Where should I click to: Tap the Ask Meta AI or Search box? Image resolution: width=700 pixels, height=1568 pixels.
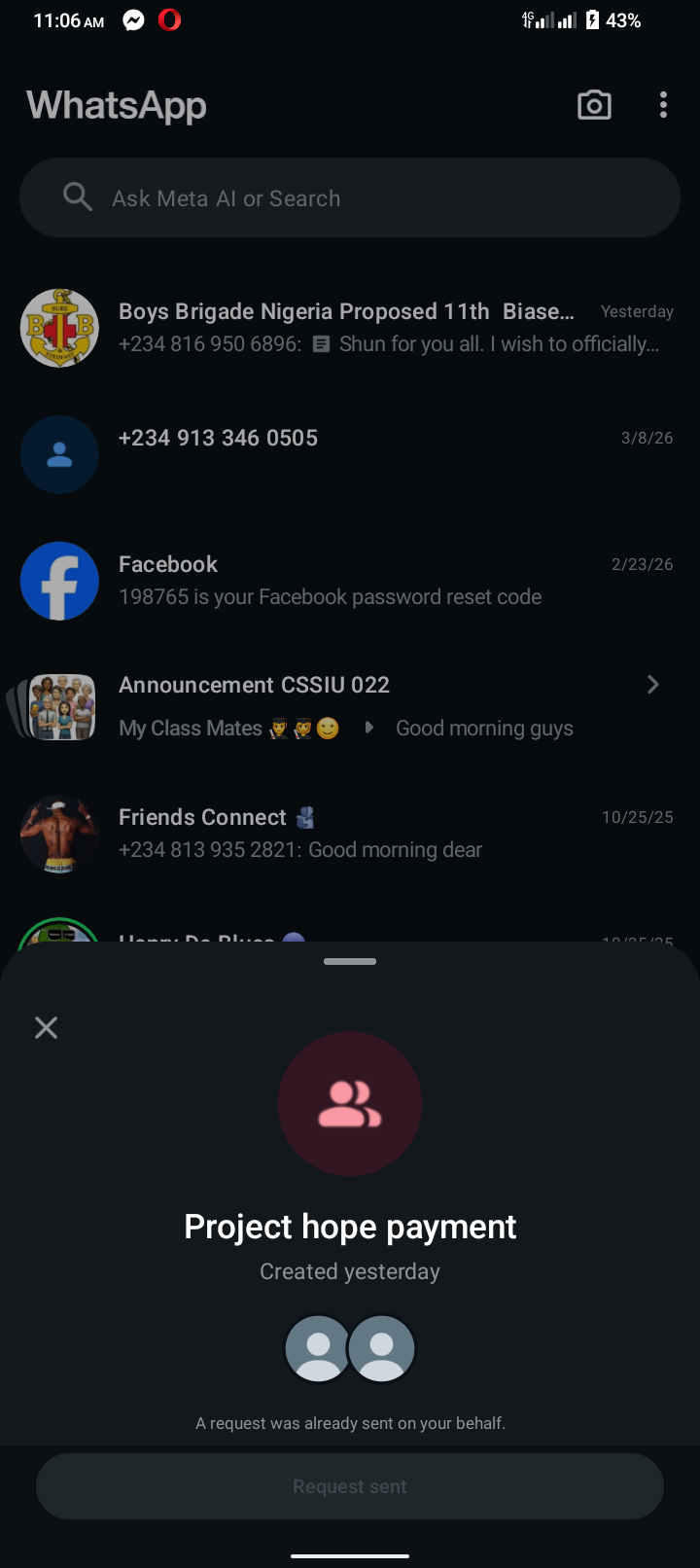(350, 197)
